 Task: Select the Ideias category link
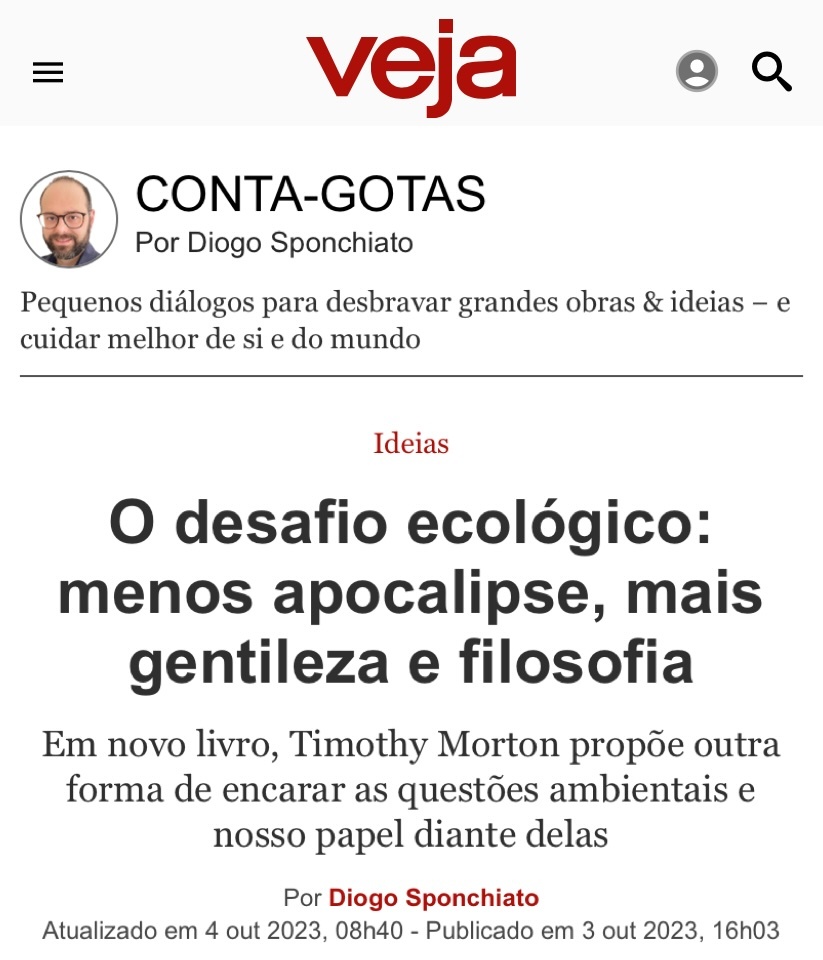coord(411,443)
